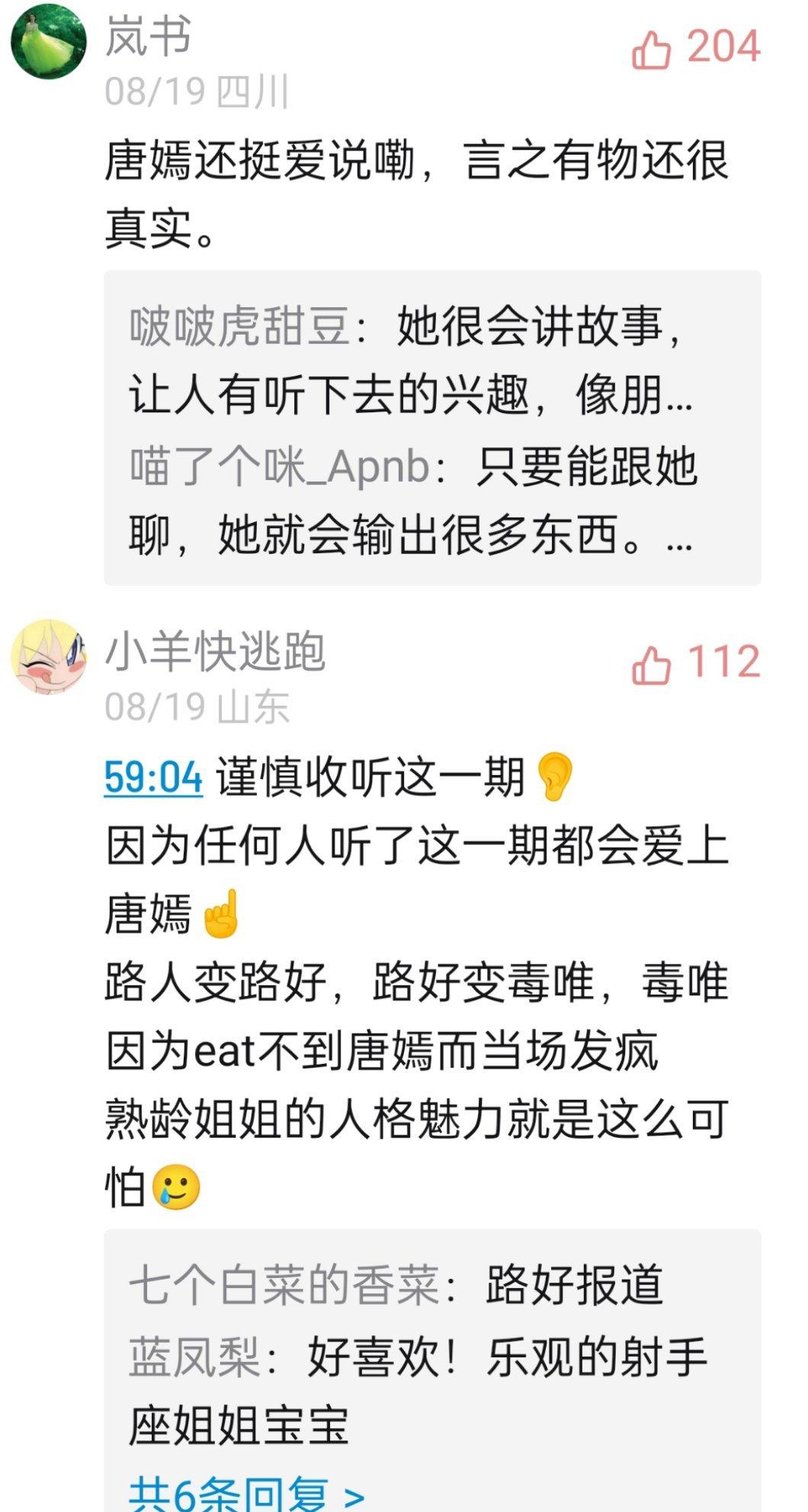Open 七个白菜的香菜's reply 路好报道

pos(396,1285)
